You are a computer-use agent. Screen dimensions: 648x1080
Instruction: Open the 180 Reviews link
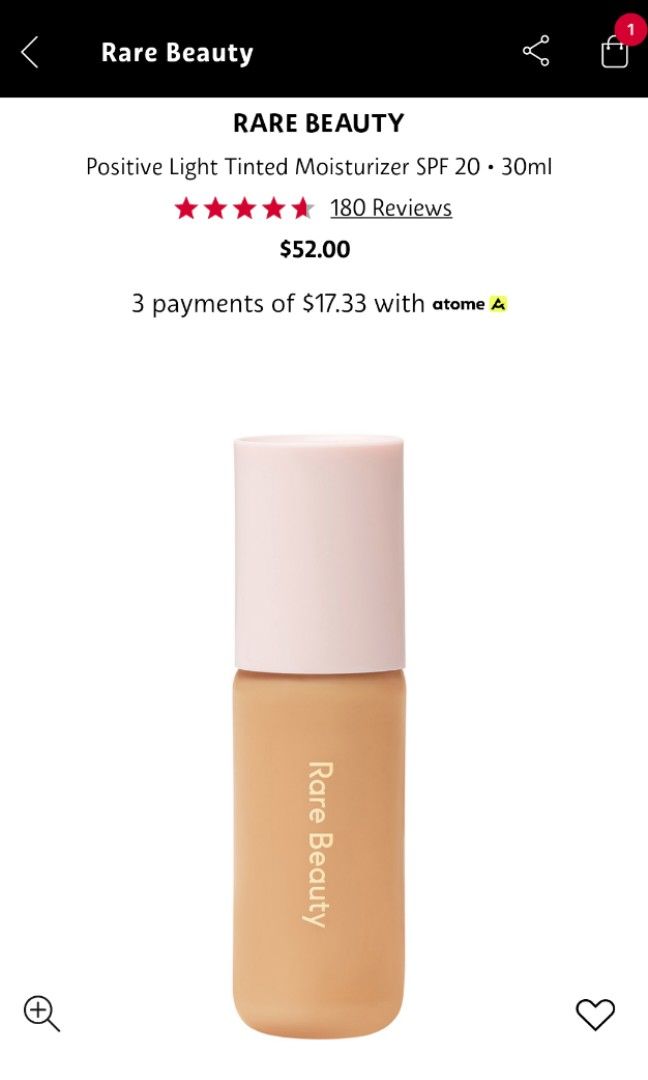pyautogui.click(x=391, y=208)
